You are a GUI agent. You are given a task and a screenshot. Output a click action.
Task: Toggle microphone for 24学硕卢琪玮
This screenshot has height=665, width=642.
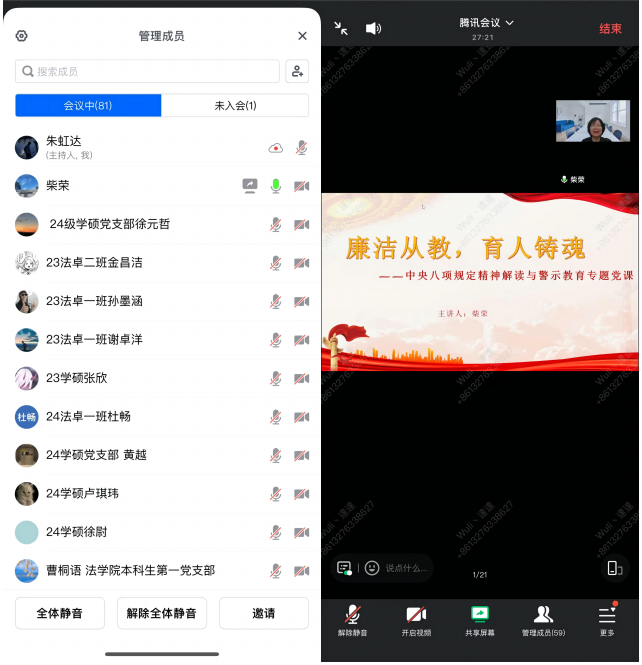[x=275, y=494]
